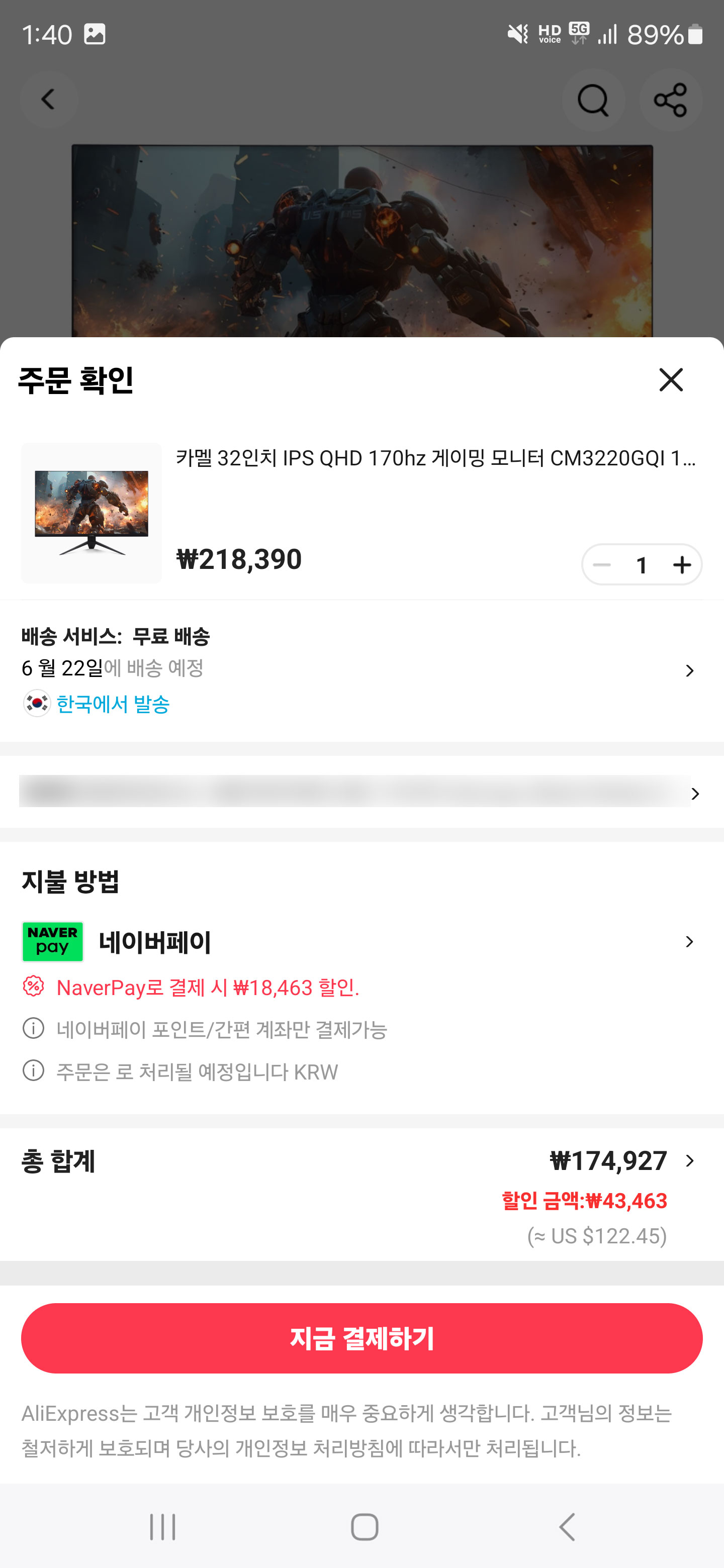This screenshot has width=724, height=1568.
Task: Open the monitor product thumbnail
Action: (92, 513)
